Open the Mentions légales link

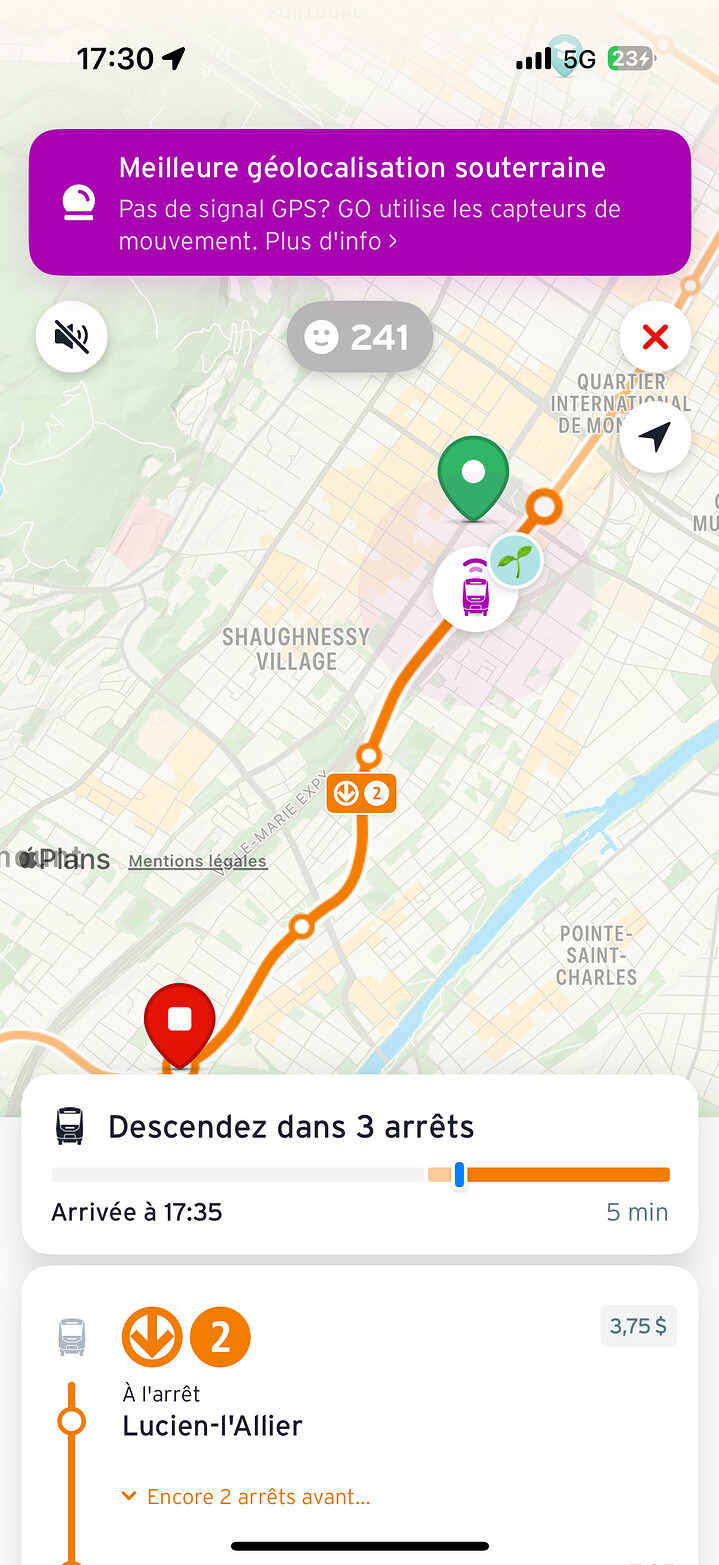(x=197, y=861)
